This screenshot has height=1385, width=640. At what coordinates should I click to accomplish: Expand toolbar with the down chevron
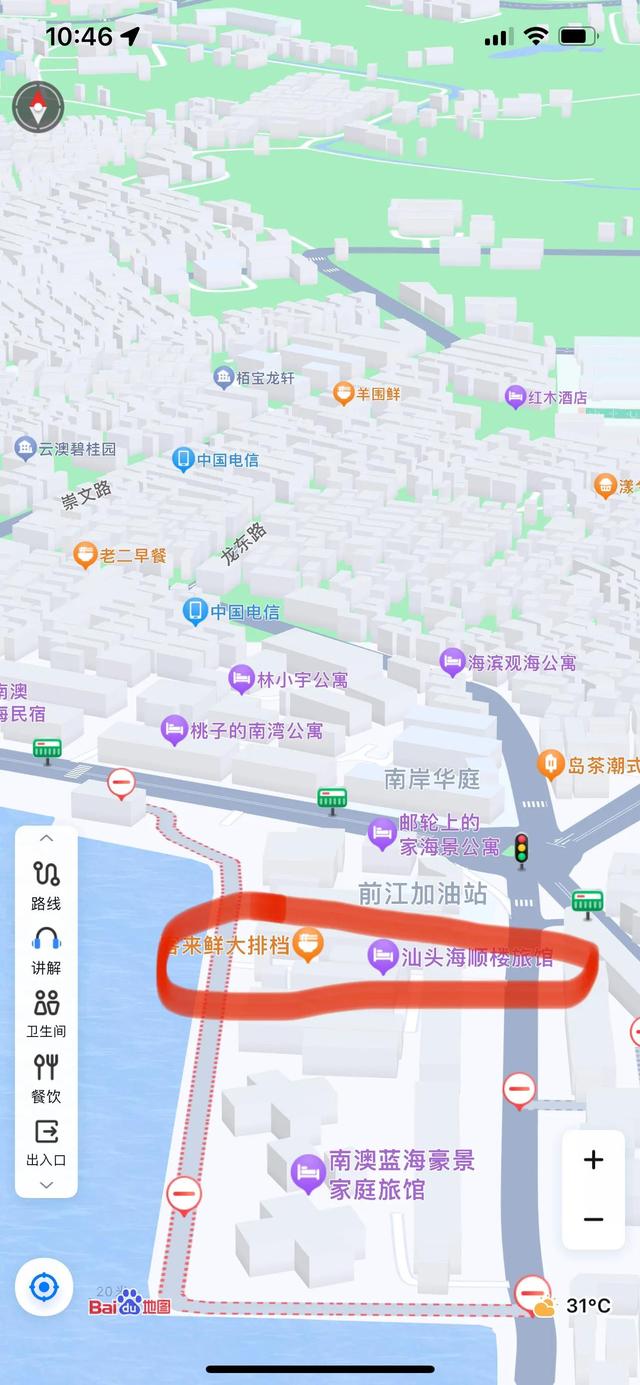pos(46,1185)
